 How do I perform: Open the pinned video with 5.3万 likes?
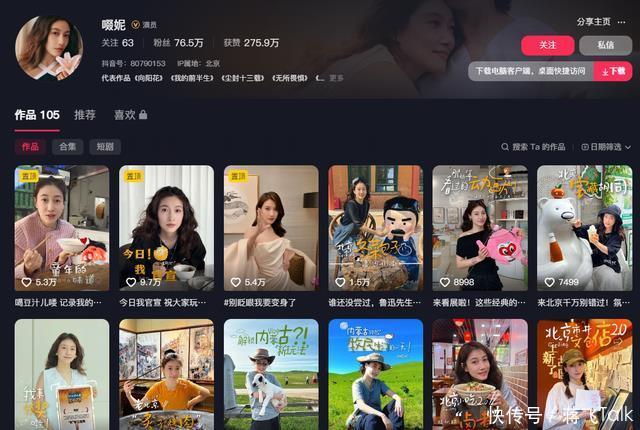click(x=61, y=228)
